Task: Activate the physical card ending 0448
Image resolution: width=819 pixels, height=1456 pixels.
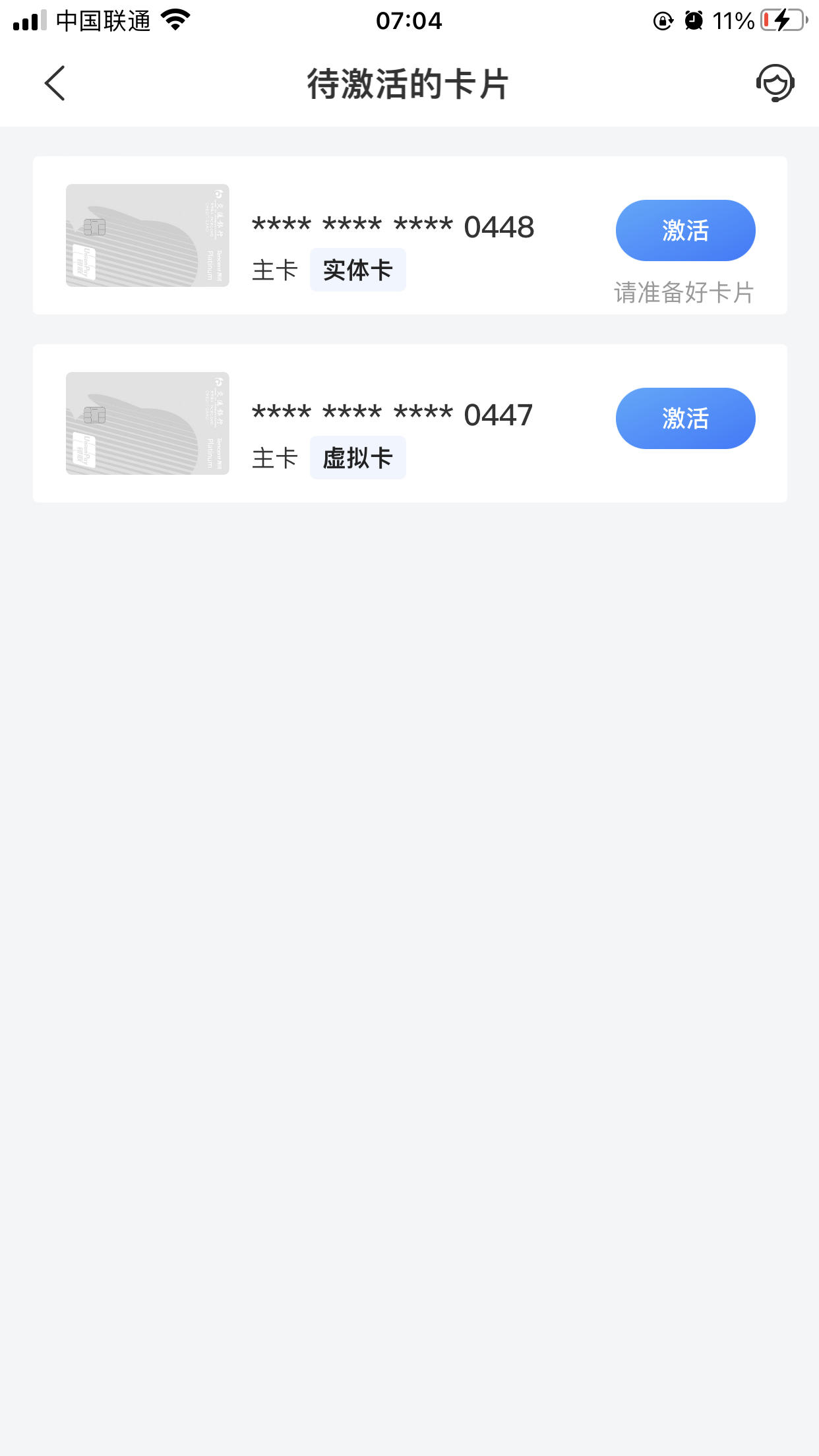Action: (x=685, y=230)
